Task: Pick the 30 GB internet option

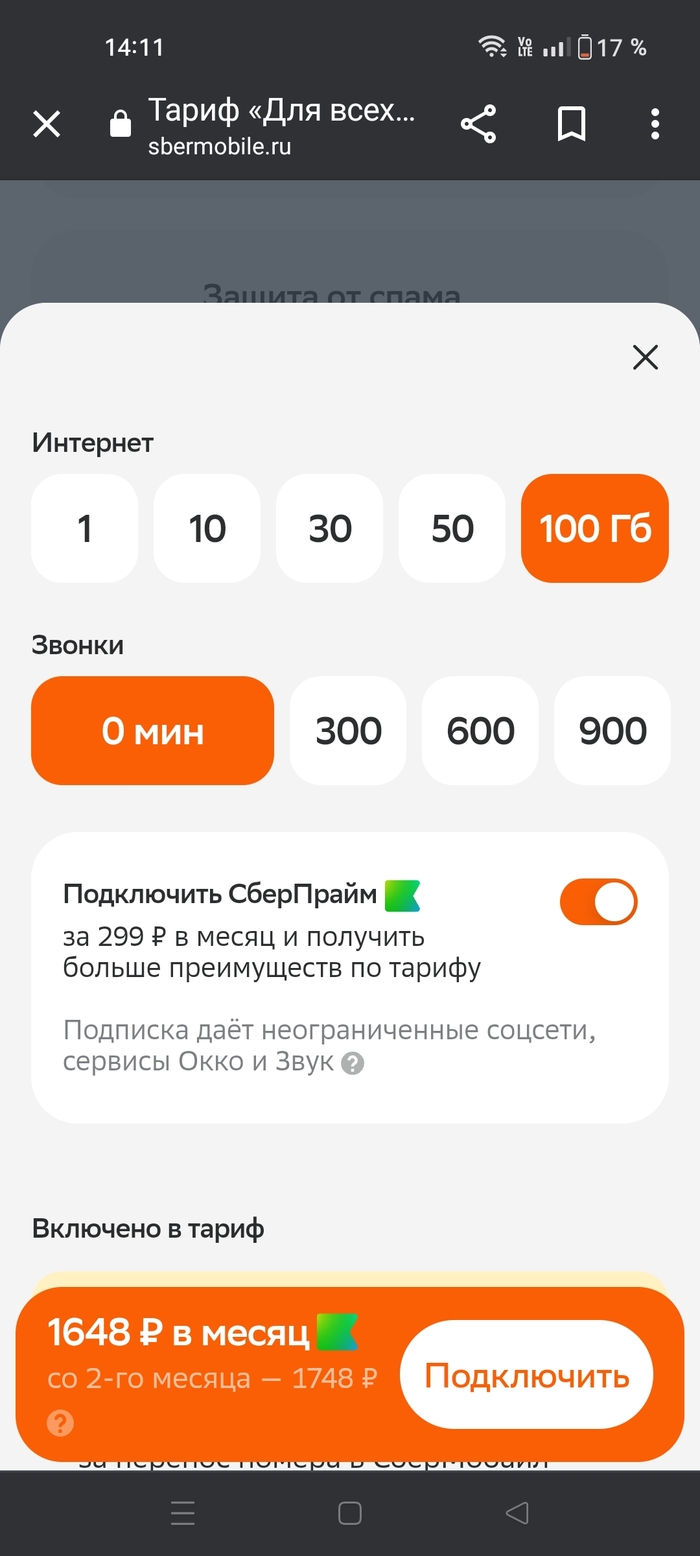Action: click(329, 528)
